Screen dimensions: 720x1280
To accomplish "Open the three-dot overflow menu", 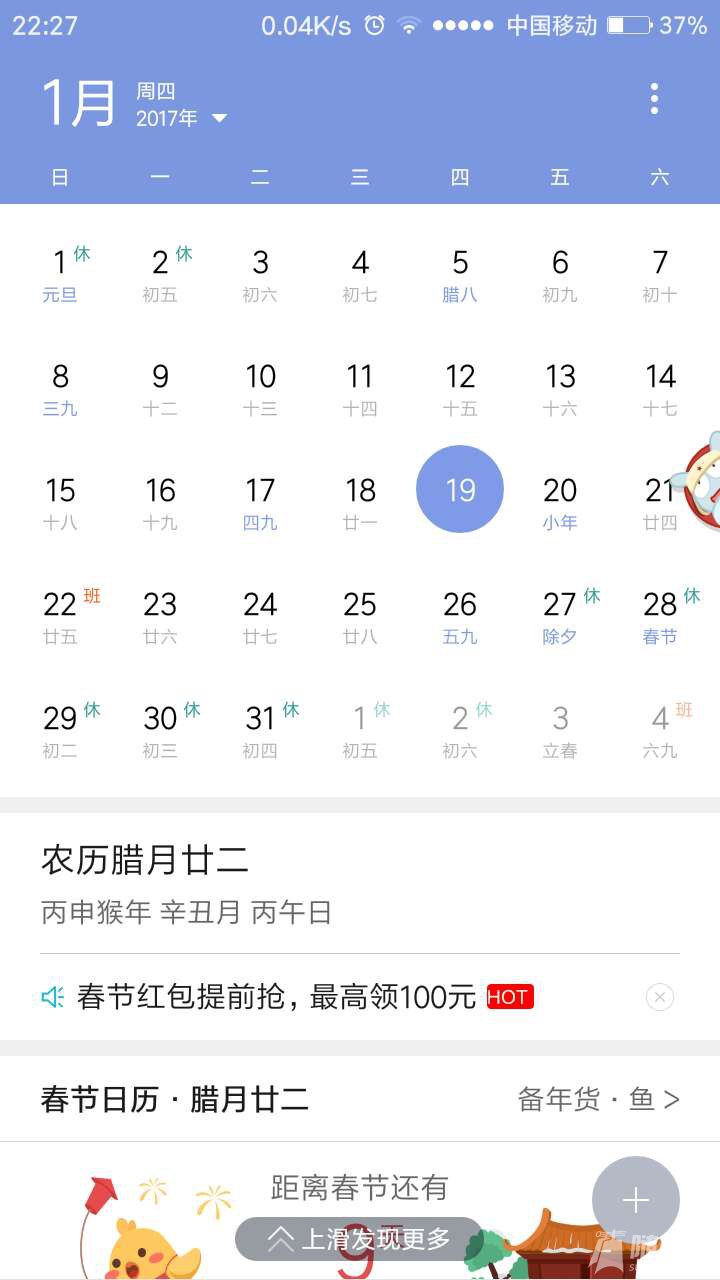I will pos(654,98).
